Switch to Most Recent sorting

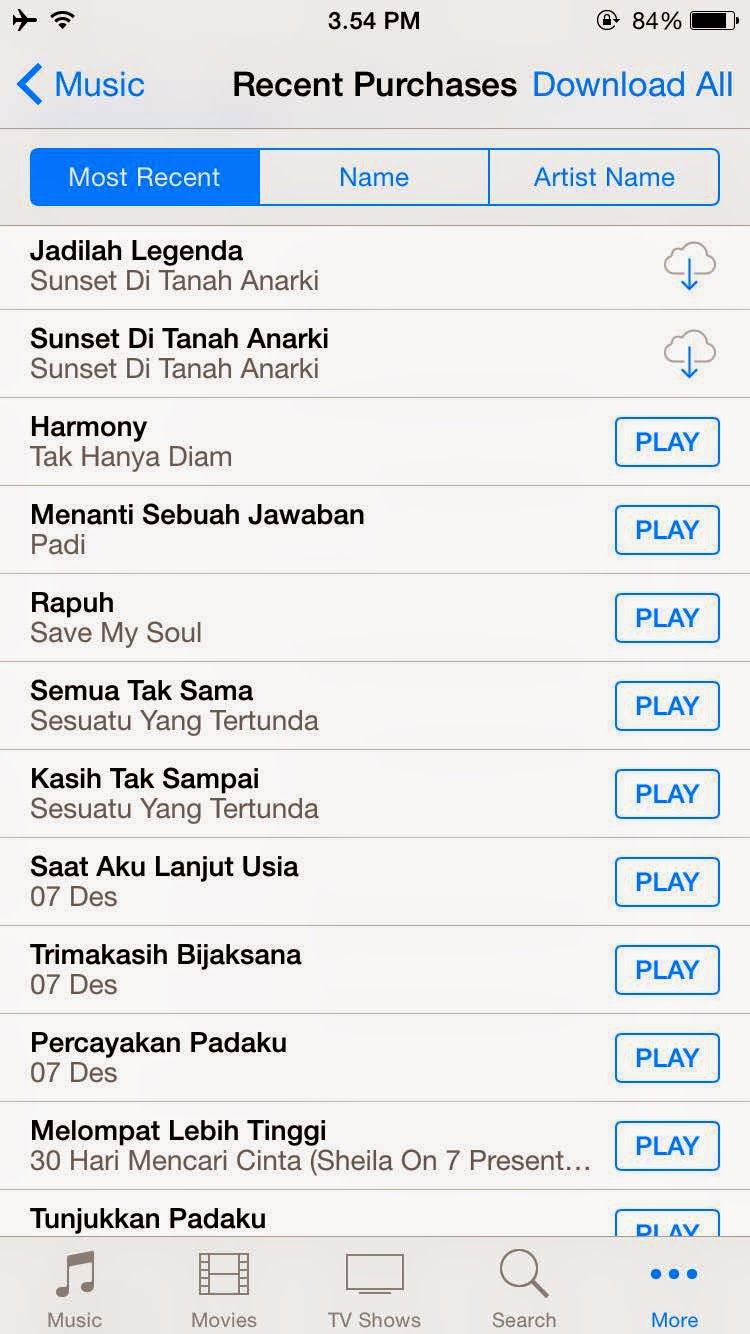coord(145,177)
